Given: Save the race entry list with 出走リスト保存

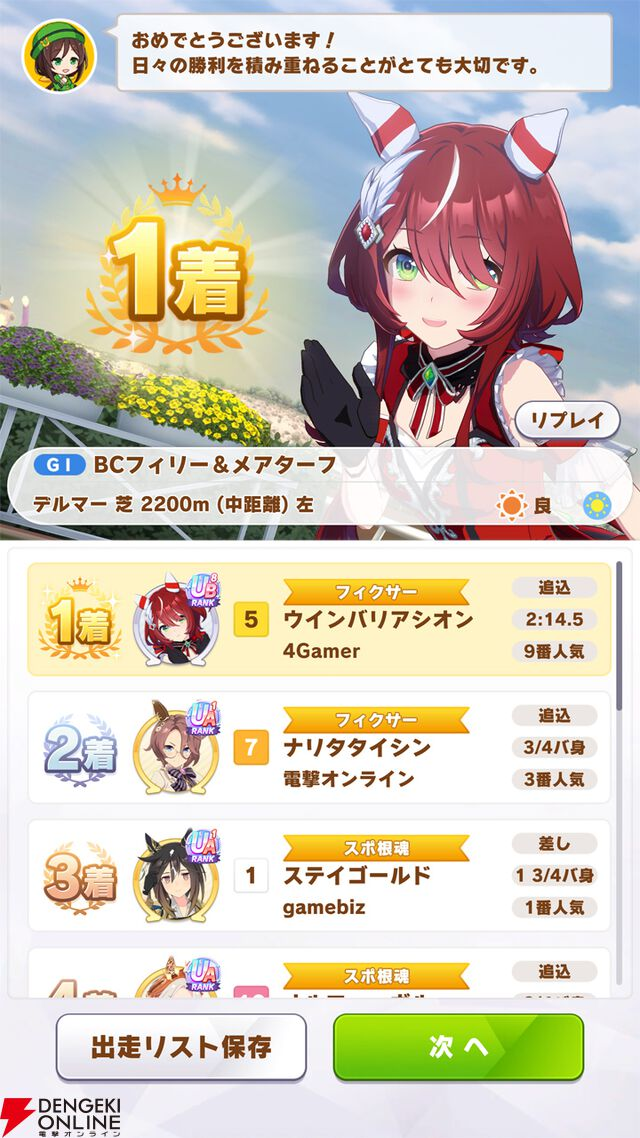Looking at the screenshot, I should click(181, 1046).
